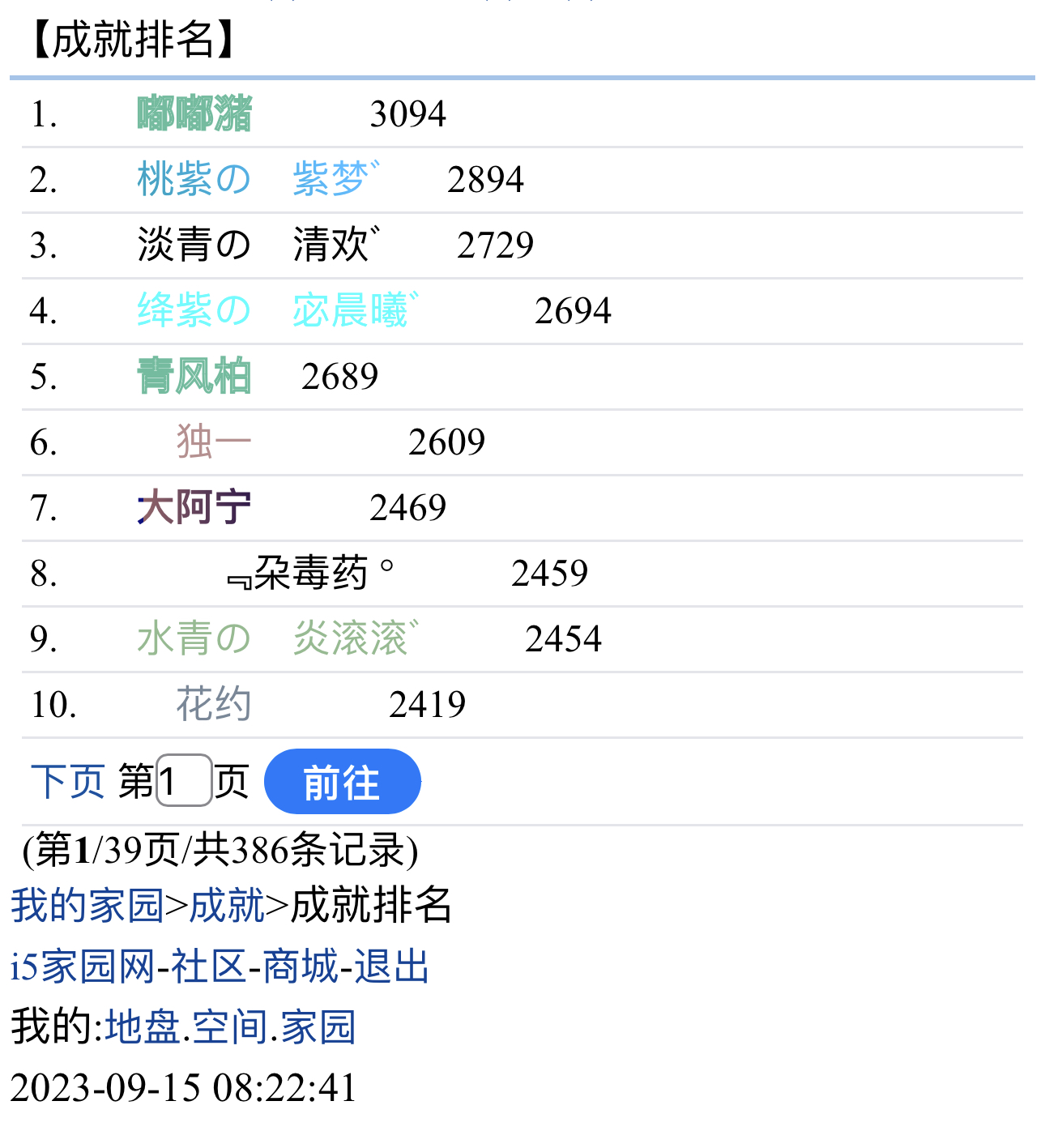This screenshot has height=1148, width=1045.
Task: Open profile of 水青の炎滚滚
Action: (277, 638)
